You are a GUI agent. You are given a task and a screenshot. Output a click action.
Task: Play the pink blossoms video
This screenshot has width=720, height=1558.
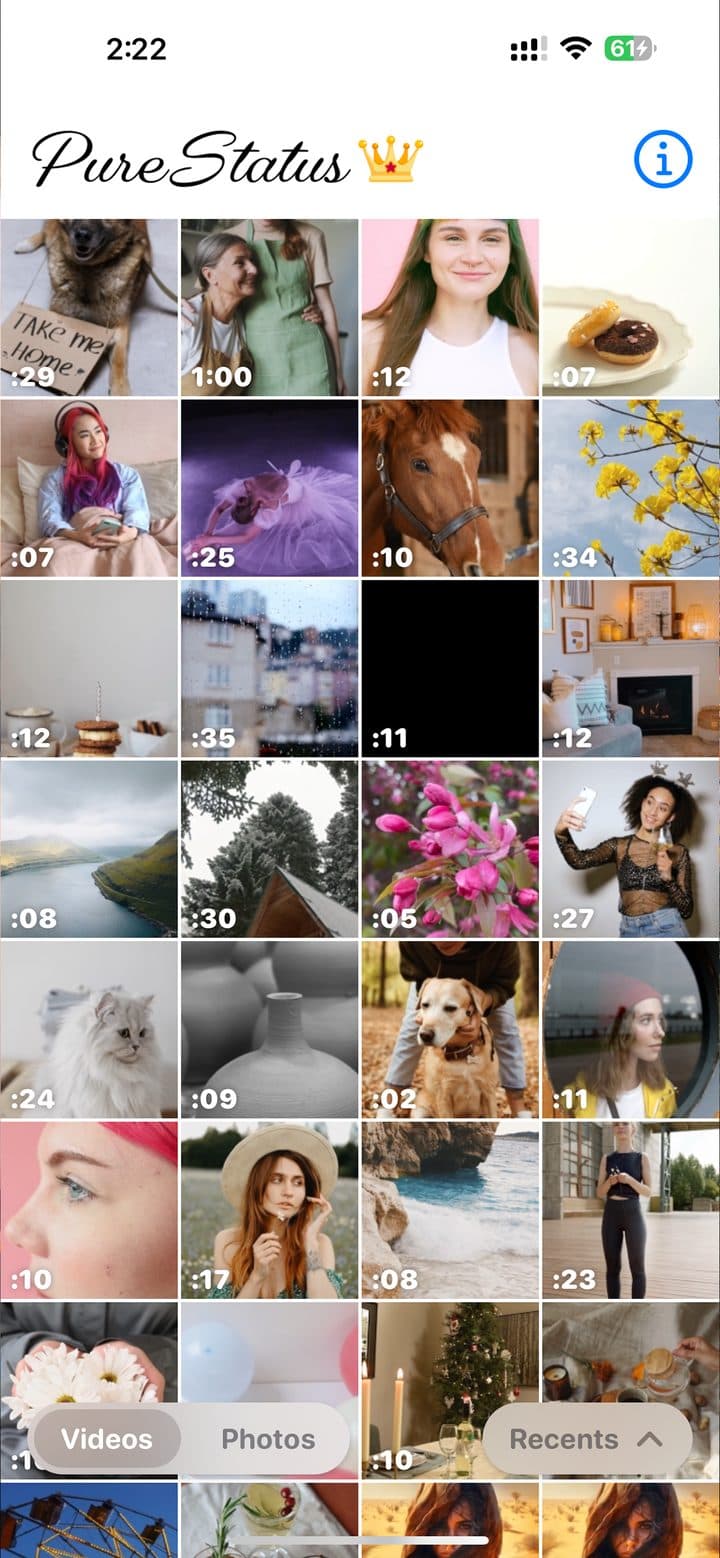(x=450, y=848)
